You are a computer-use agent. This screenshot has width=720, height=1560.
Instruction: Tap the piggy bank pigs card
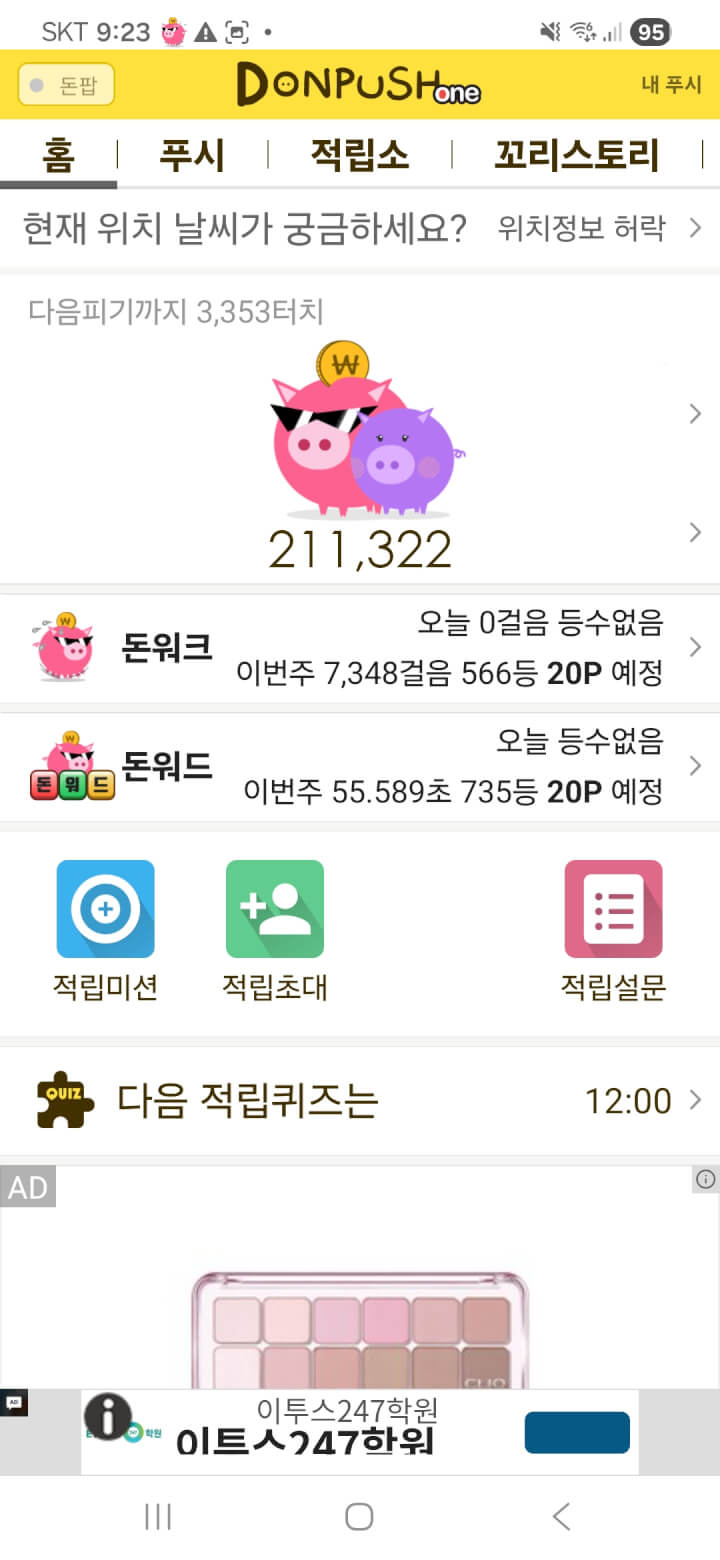[x=360, y=430]
